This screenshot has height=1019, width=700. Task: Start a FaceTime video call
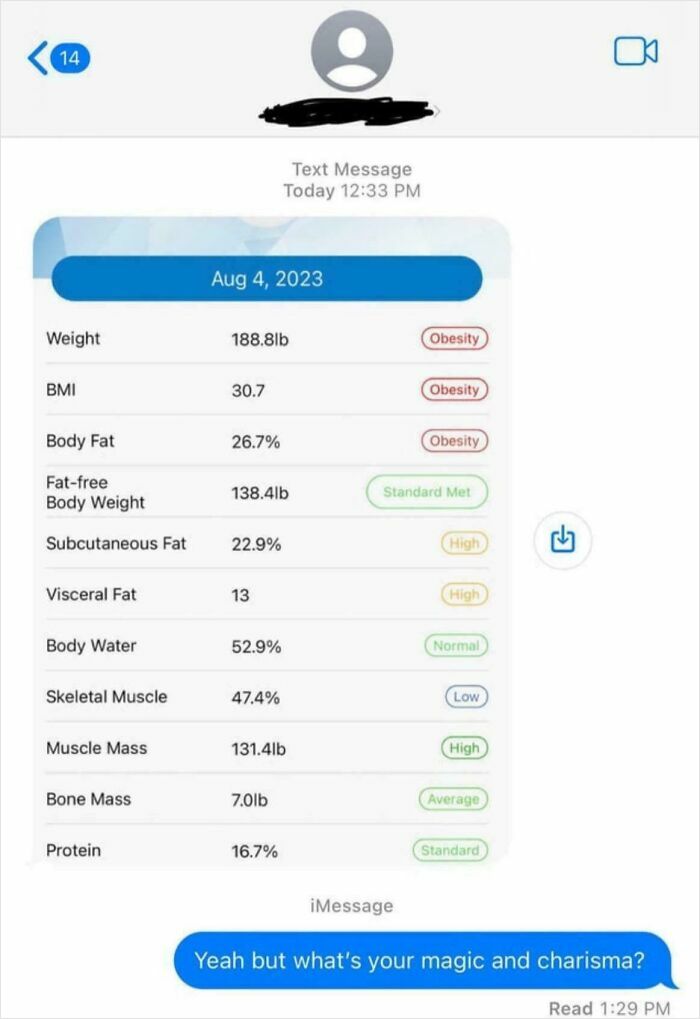635,51
